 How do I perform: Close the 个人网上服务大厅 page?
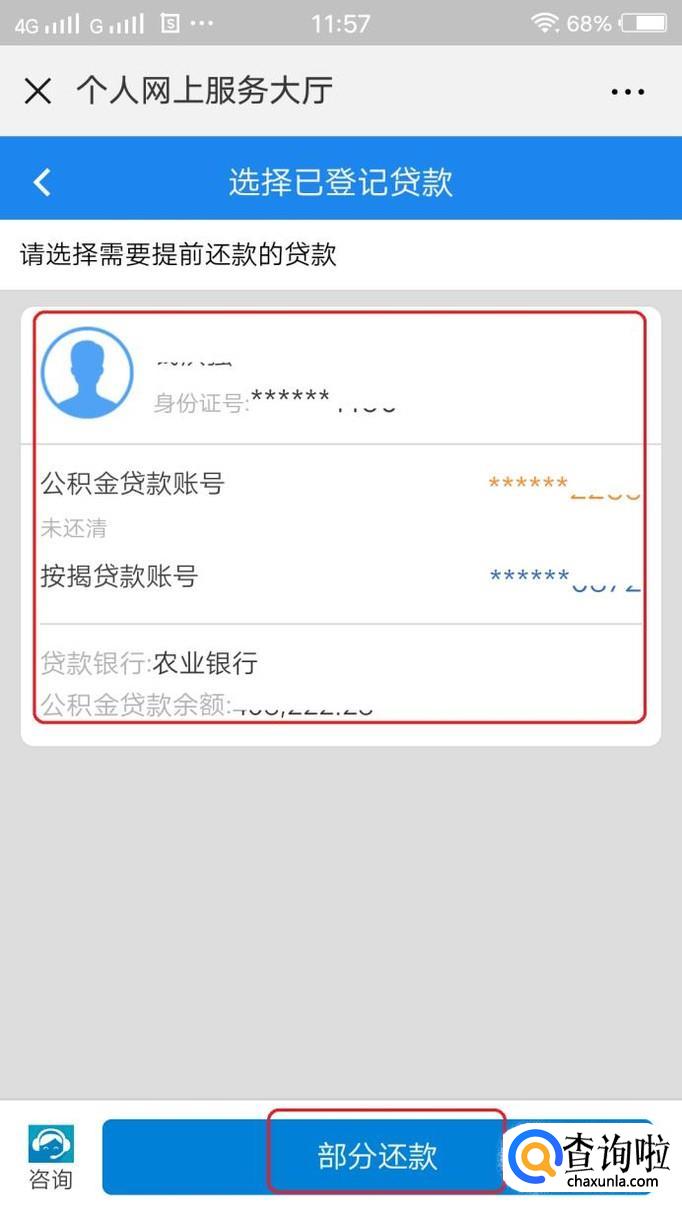(37, 92)
